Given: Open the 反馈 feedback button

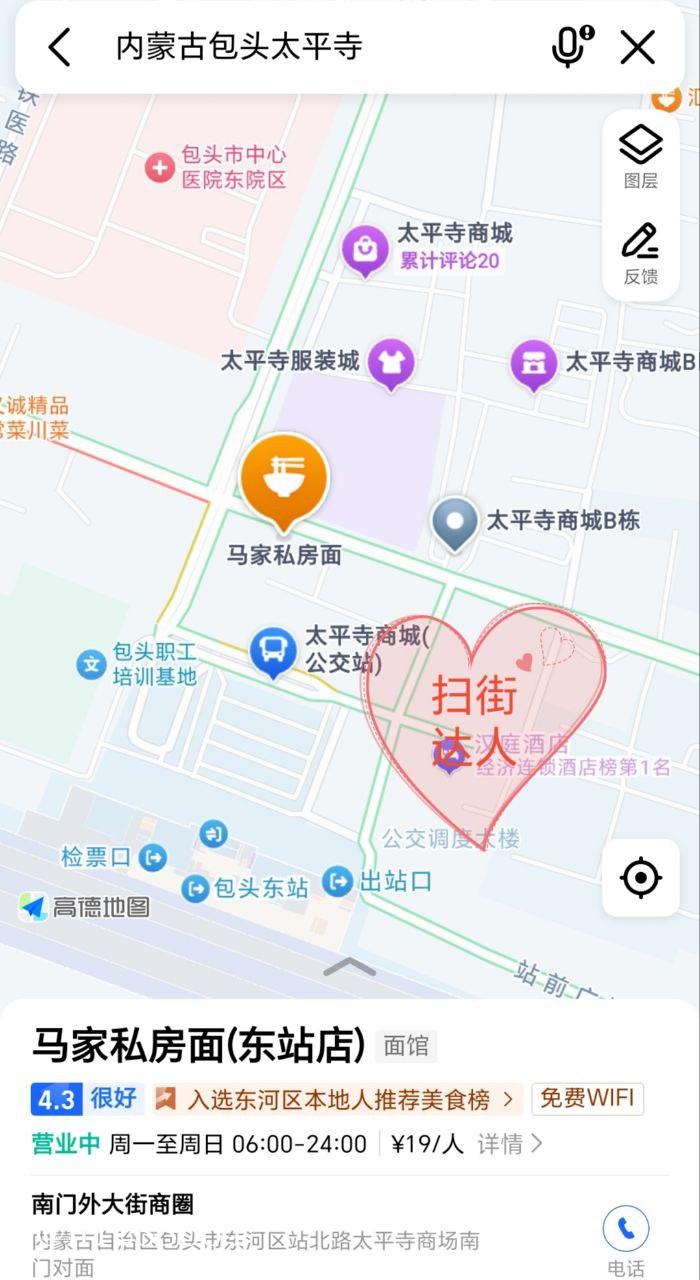Looking at the screenshot, I should pos(640,253).
